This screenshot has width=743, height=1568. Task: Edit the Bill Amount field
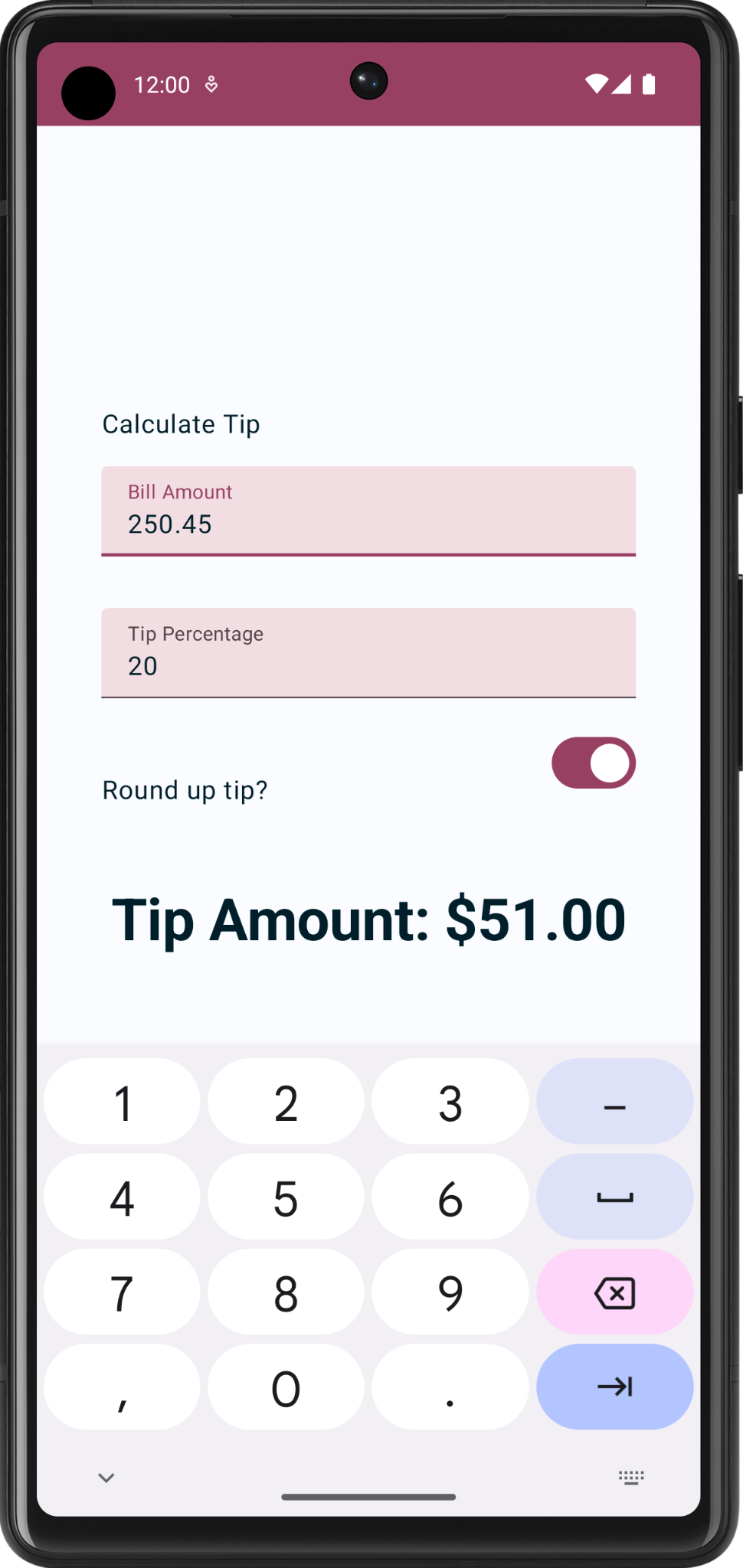point(368,511)
